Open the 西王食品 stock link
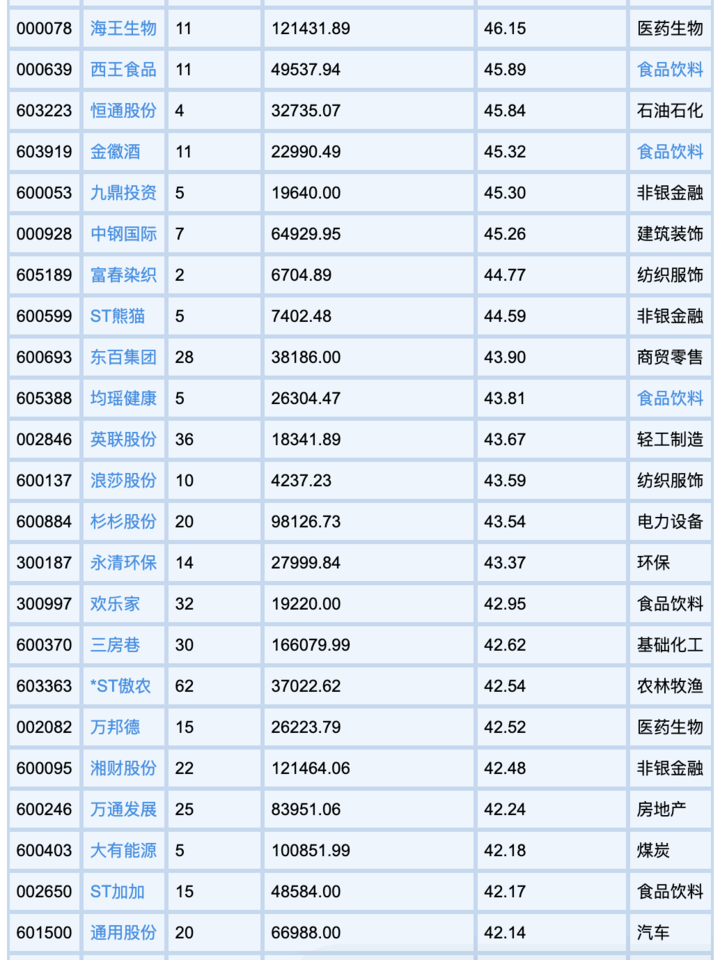 coord(123,70)
